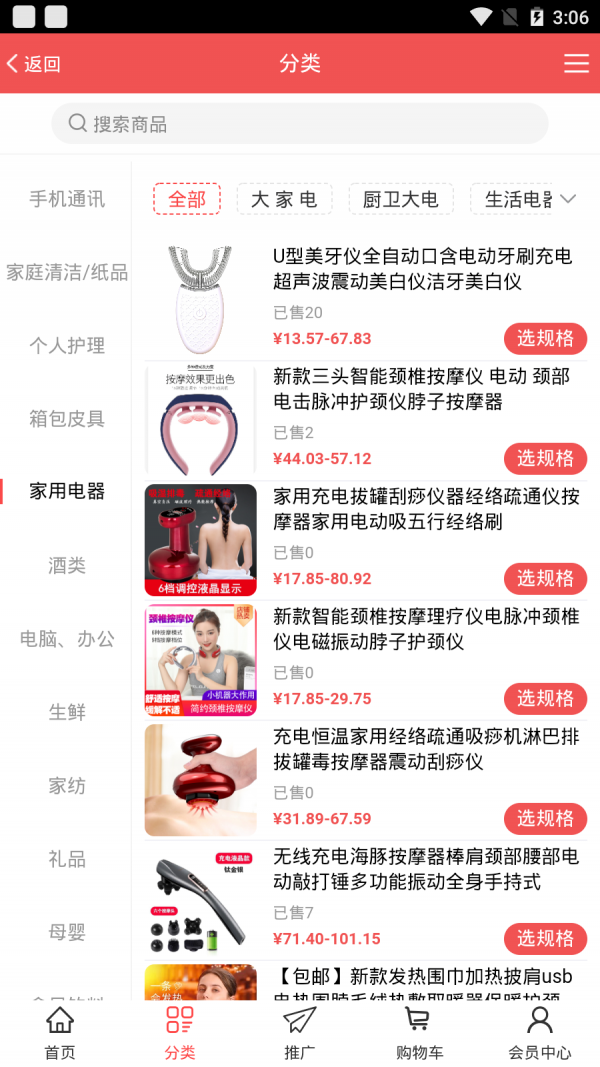The width and height of the screenshot is (600, 1067).
Task: Tap the 搜索商品 search field
Action: (300, 124)
